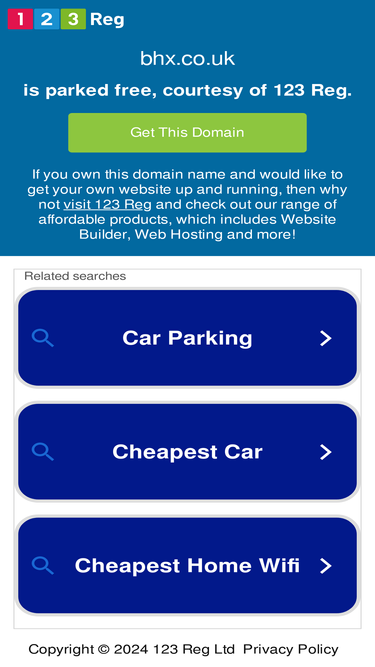This screenshot has width=375, height=667.
Task: Open the Privacy Policy link
Action: 291,649
